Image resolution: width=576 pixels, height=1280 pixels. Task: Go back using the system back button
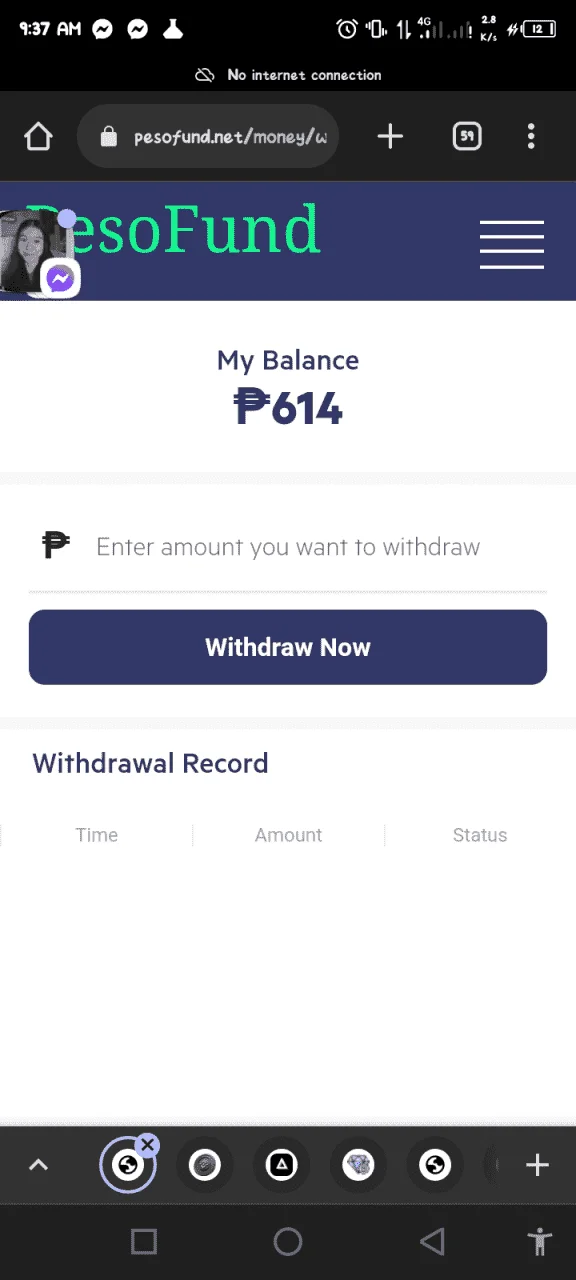432,1242
